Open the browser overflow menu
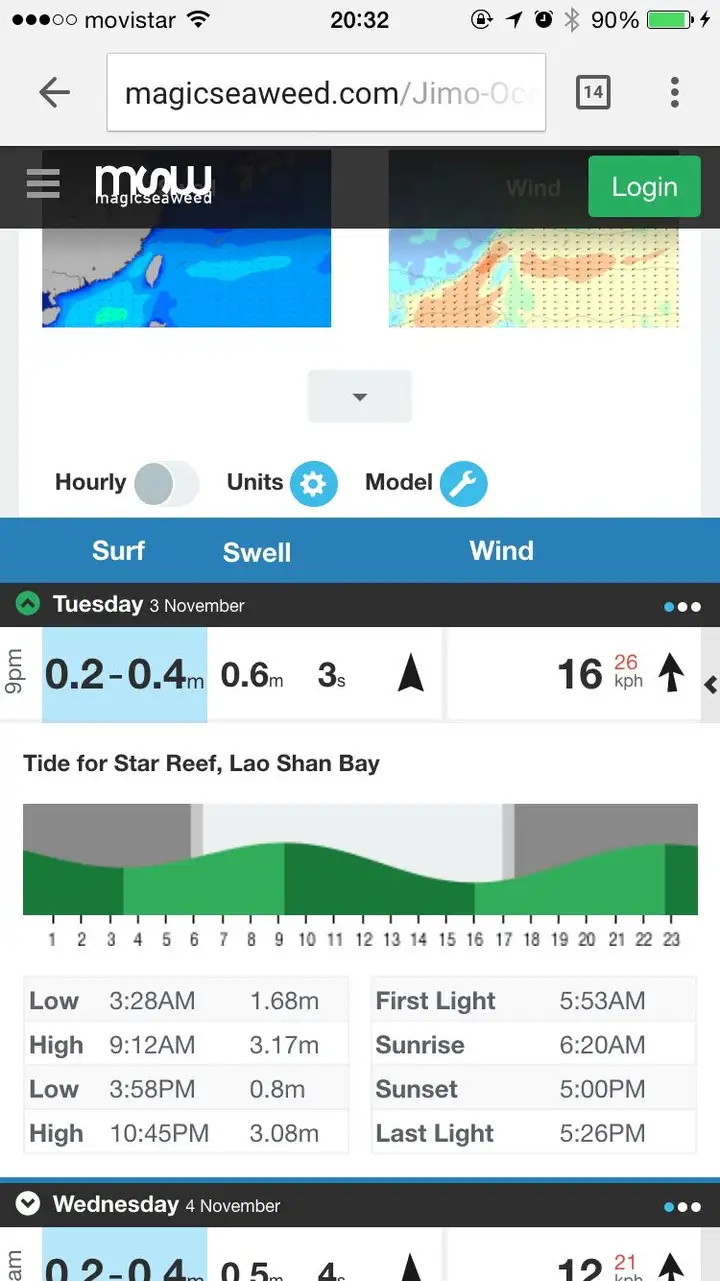 click(675, 93)
